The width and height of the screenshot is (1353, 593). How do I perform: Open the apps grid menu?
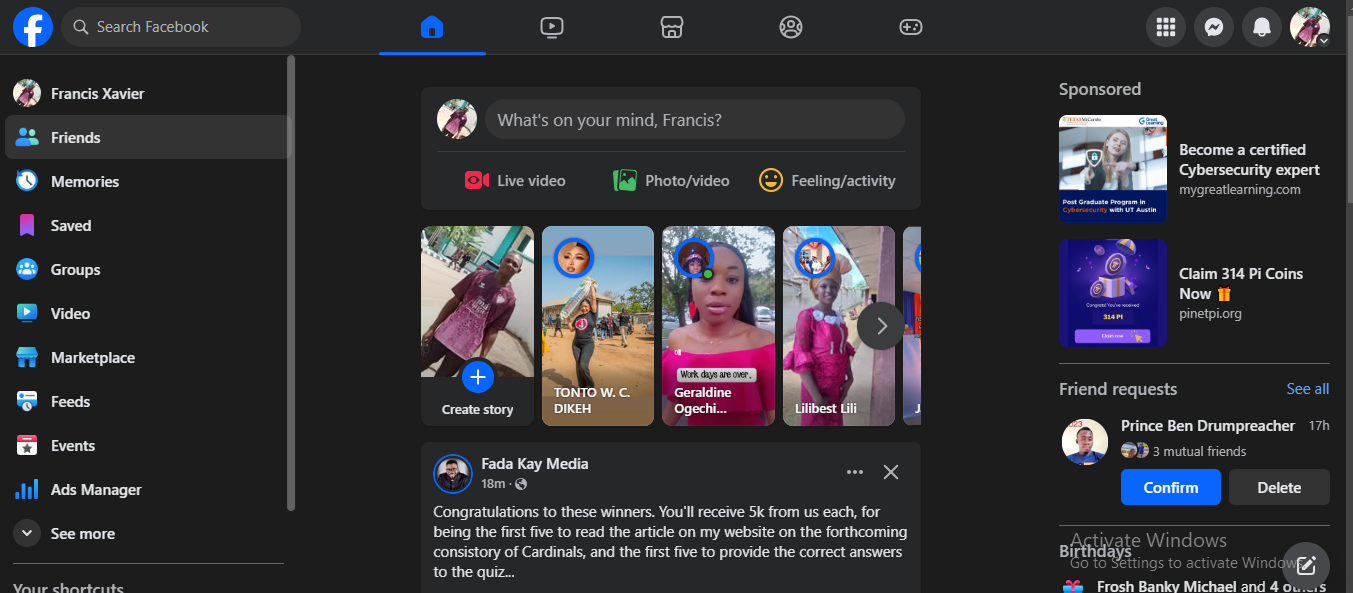pos(1166,27)
